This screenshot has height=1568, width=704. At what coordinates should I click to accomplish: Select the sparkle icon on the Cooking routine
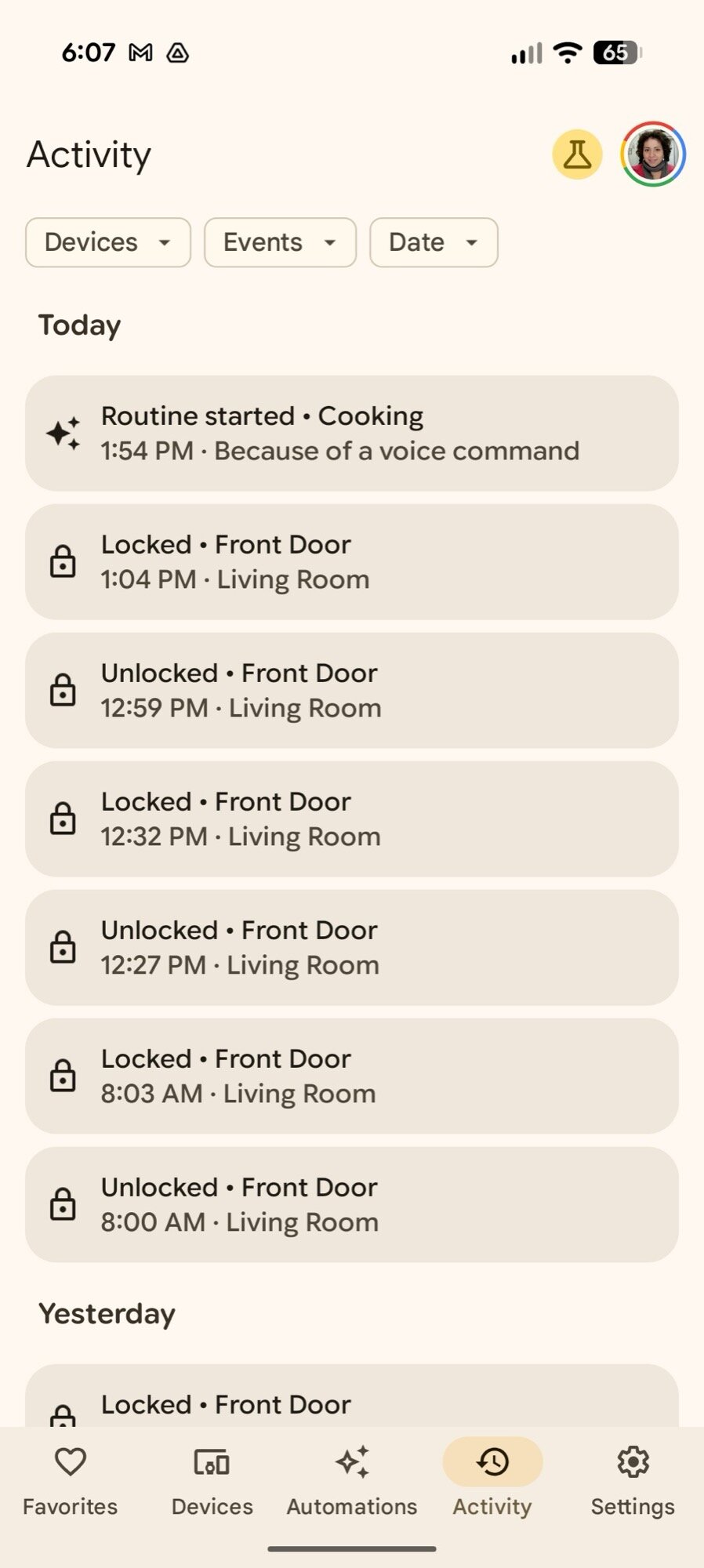(65, 434)
